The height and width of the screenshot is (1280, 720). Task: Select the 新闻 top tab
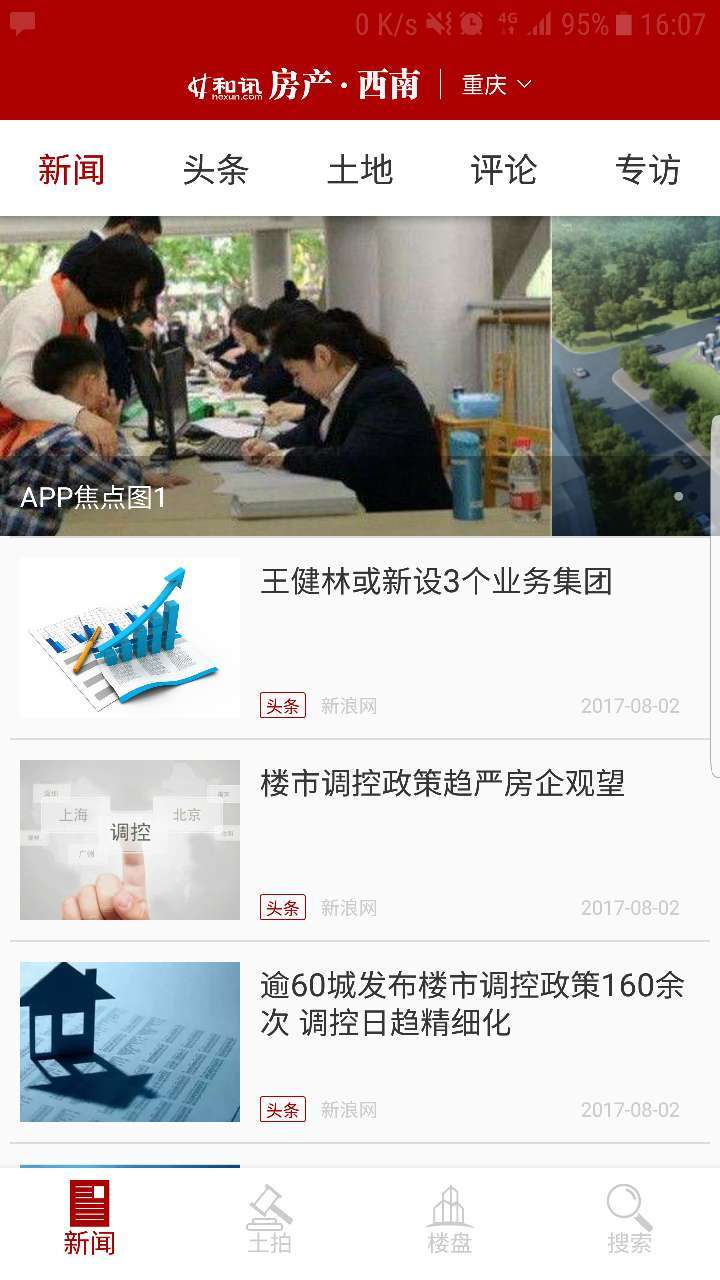pyautogui.click(x=71, y=170)
